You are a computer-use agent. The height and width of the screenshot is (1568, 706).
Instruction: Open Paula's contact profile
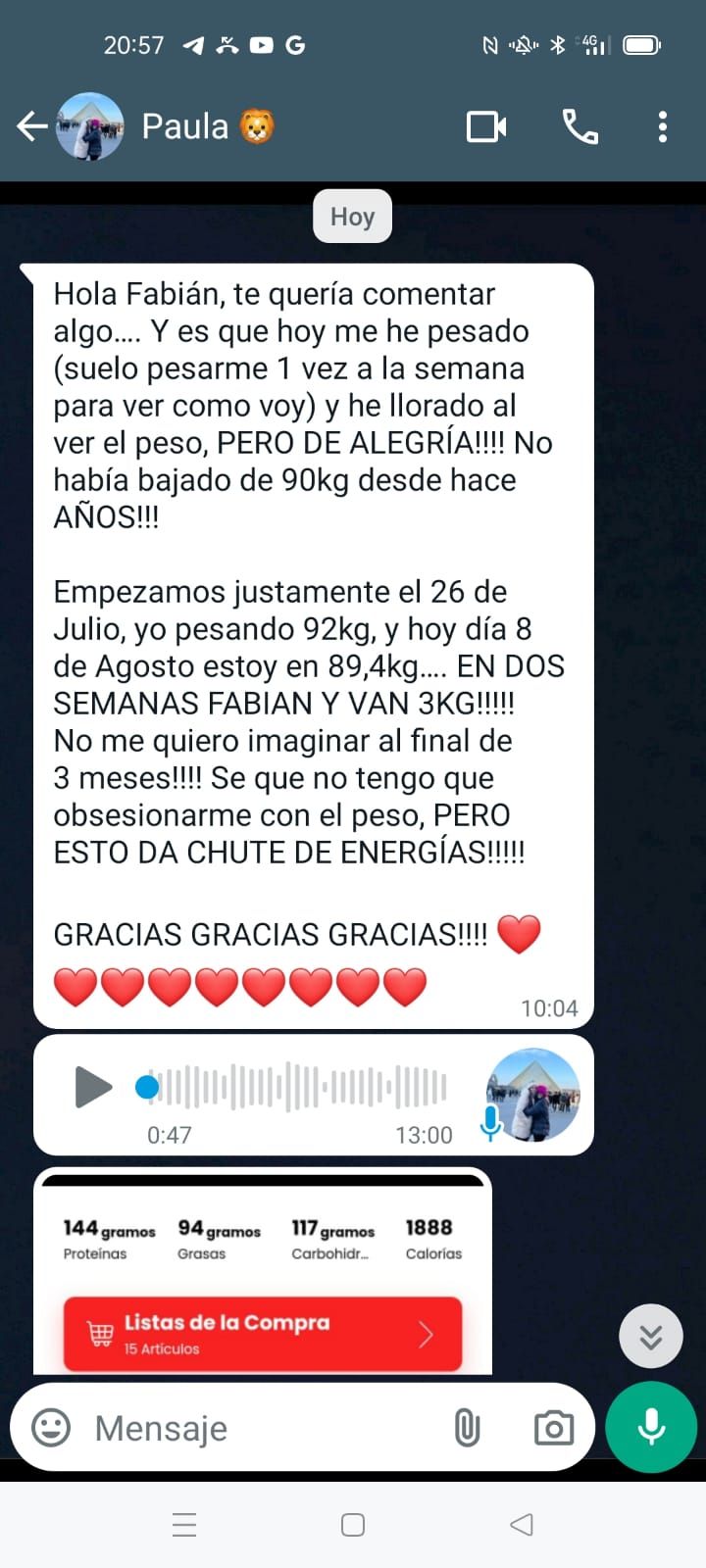coord(186,126)
